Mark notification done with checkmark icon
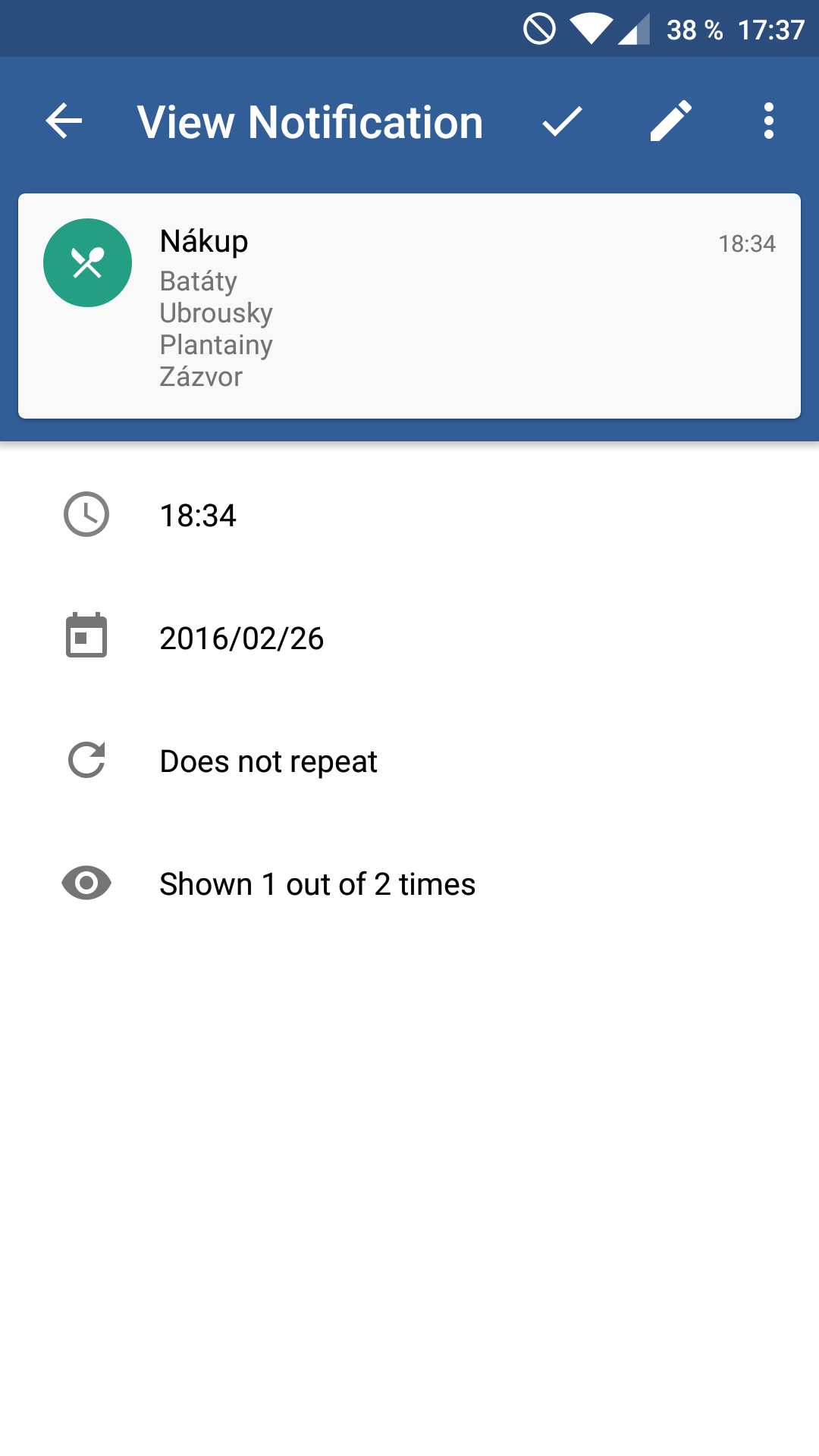This screenshot has width=819, height=1456. [562, 121]
